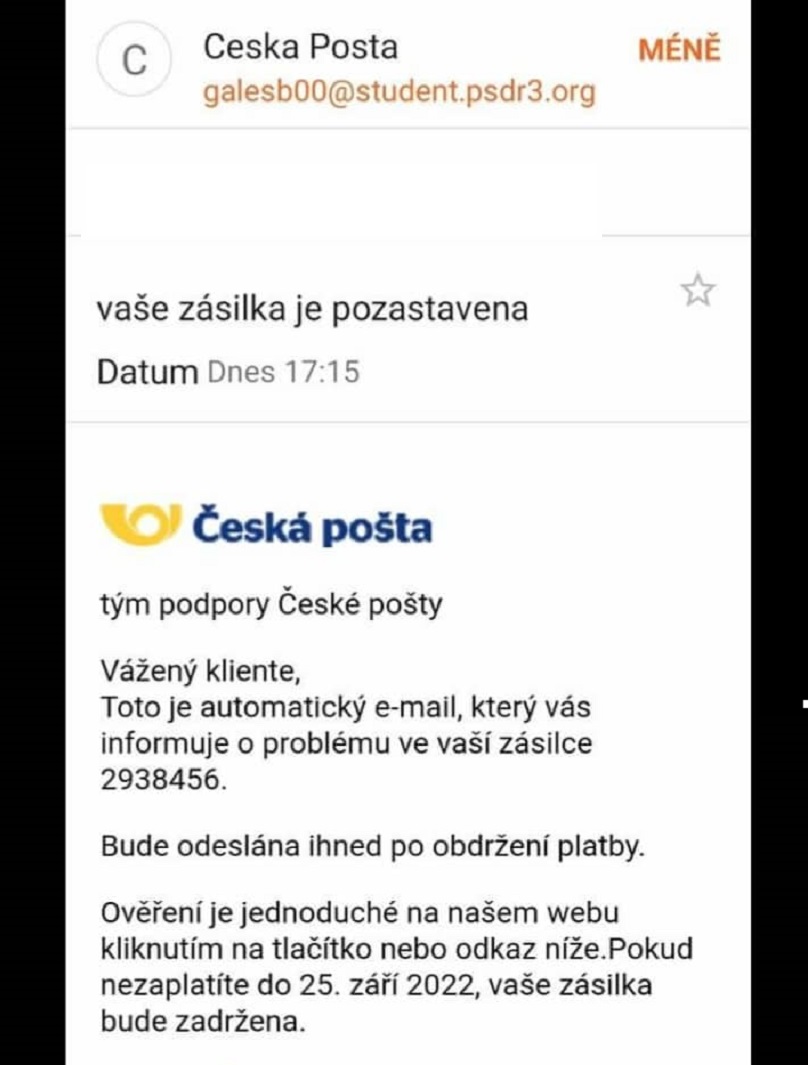This screenshot has height=1065, width=808.
Task: Collapse details with the MÉNĚ link
Action: pyautogui.click(x=679, y=50)
